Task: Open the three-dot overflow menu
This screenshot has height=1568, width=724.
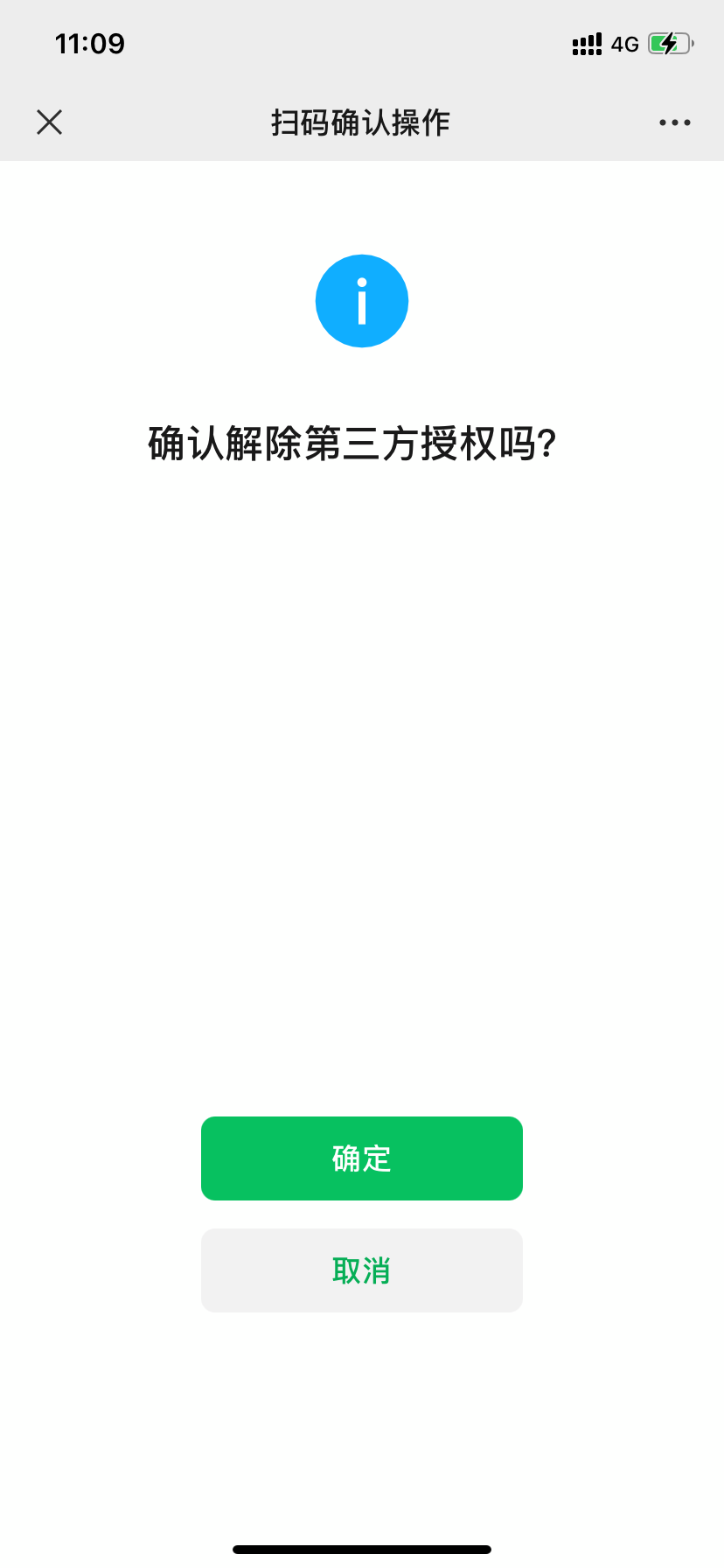Action: tap(674, 122)
